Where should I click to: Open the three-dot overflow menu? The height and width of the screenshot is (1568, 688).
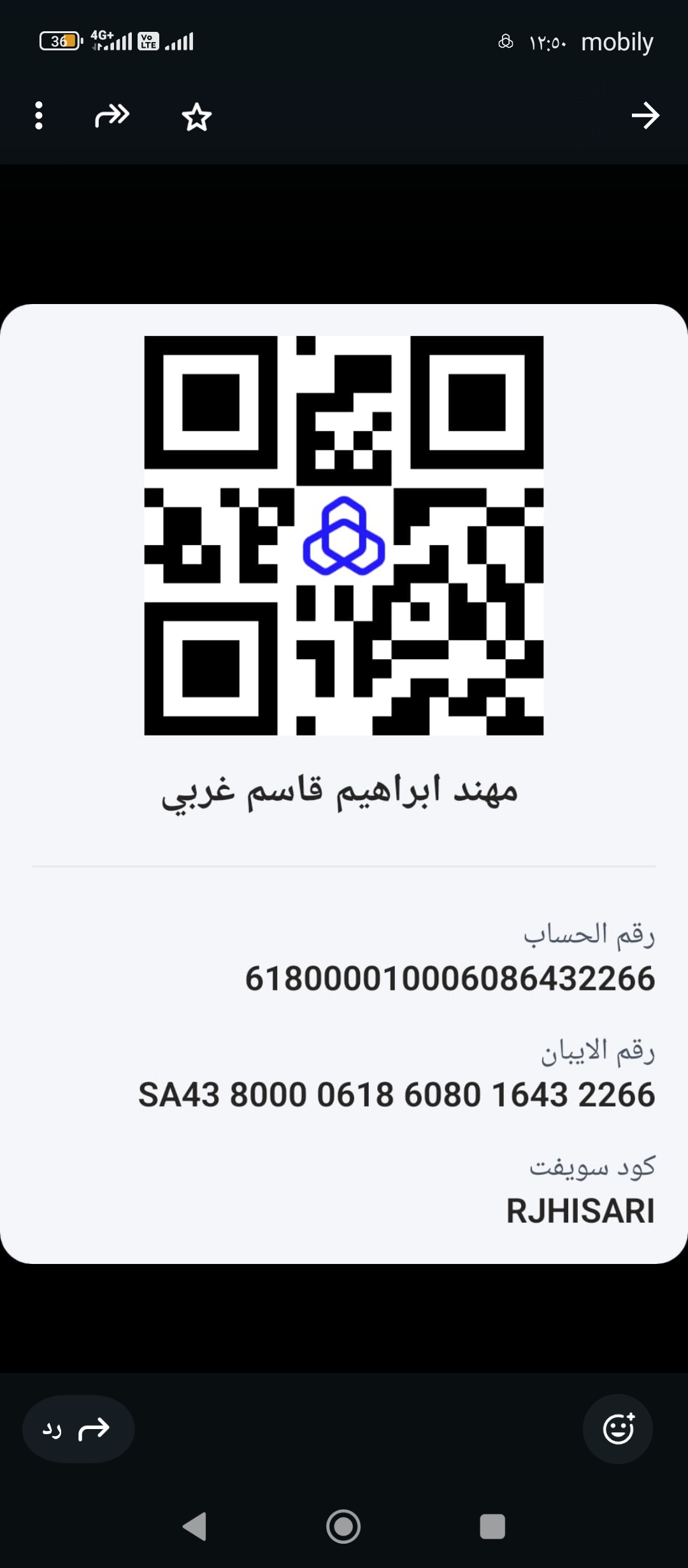(x=39, y=116)
